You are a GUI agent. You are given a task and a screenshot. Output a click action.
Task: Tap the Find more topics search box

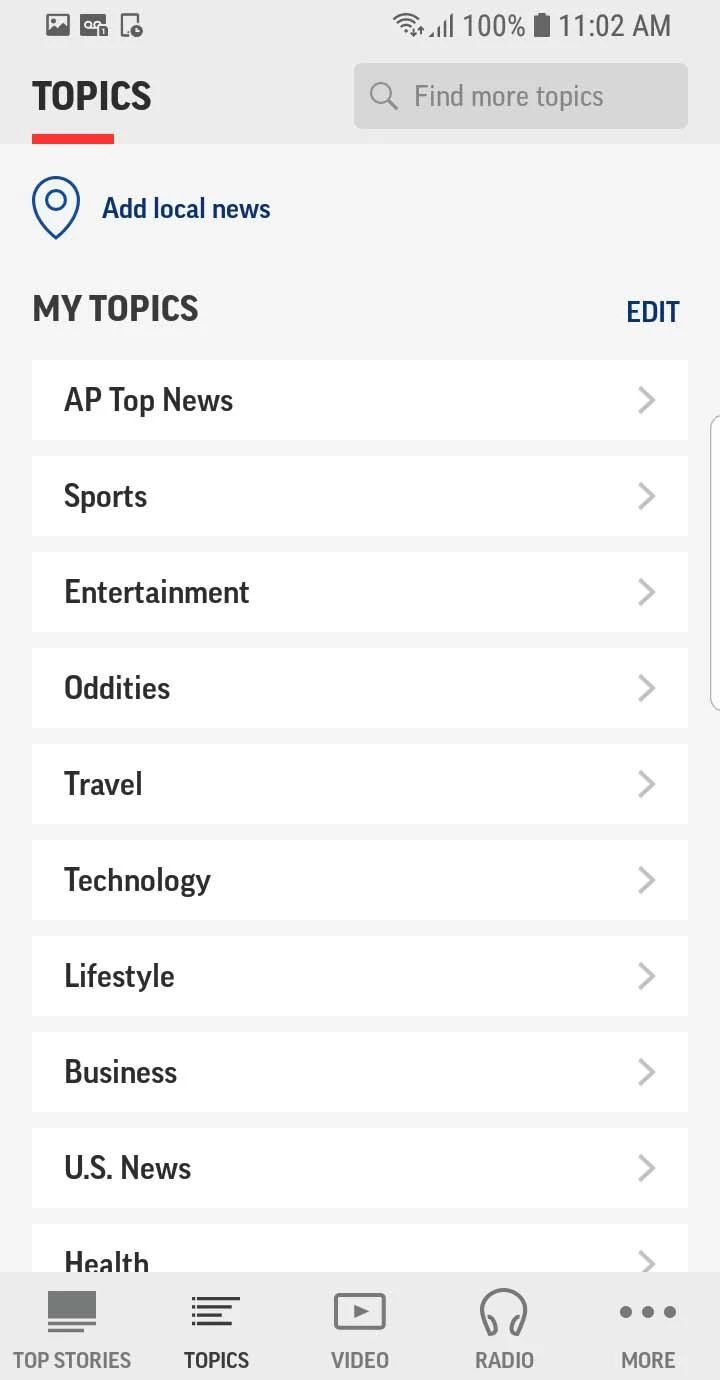(520, 96)
